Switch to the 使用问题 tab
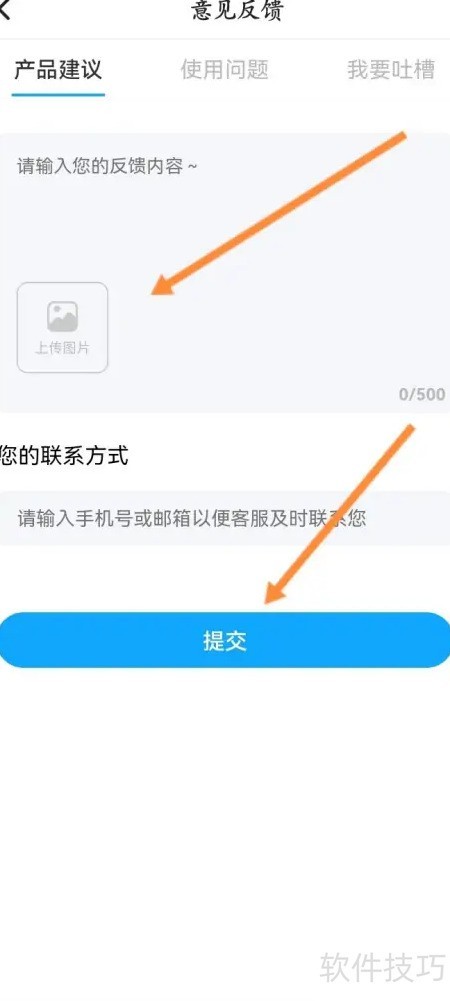450x1001 pixels. tap(225, 69)
